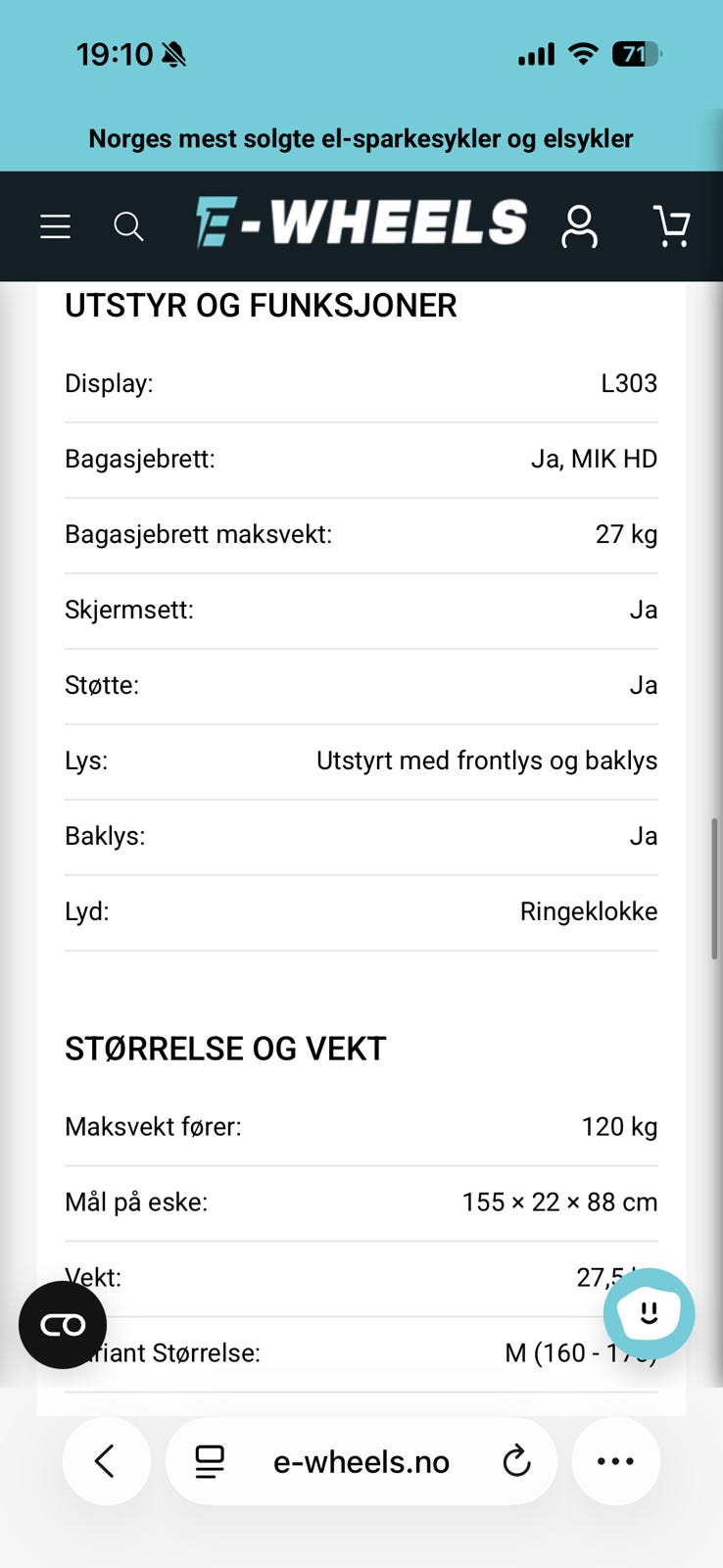723x1568 pixels.
Task: Open the account profile icon
Action: (579, 226)
